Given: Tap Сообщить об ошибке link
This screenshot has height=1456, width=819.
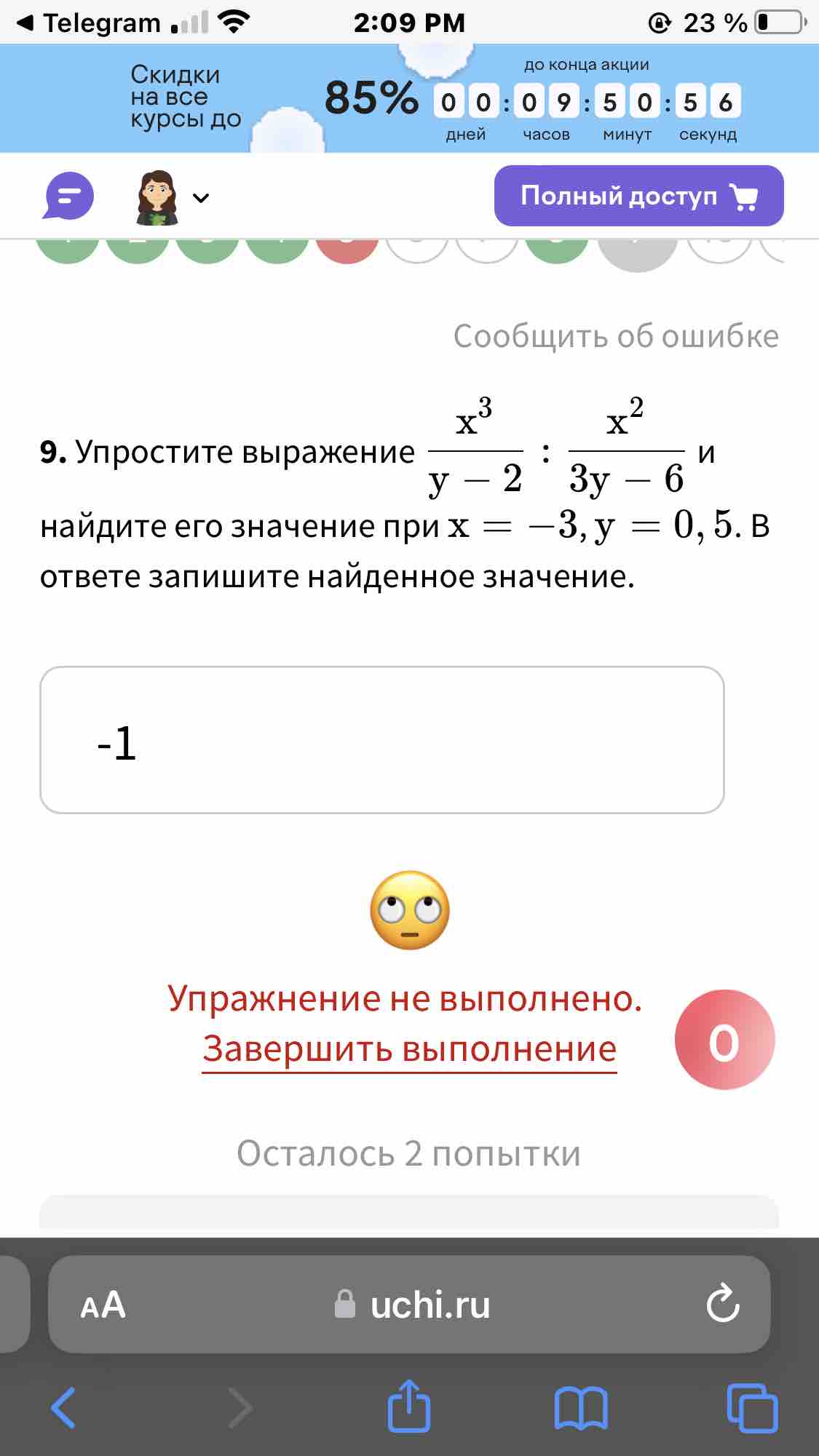Looking at the screenshot, I should coord(616,336).
